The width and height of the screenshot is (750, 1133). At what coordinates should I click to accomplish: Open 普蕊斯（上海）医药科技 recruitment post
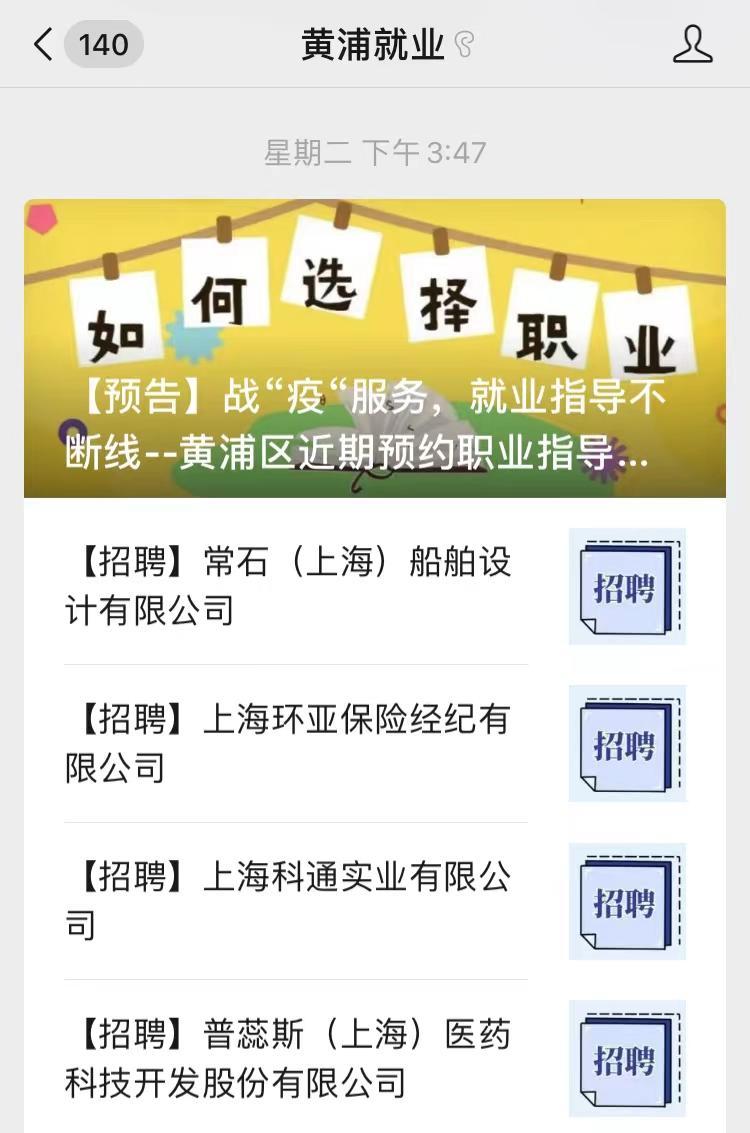pos(290,1058)
